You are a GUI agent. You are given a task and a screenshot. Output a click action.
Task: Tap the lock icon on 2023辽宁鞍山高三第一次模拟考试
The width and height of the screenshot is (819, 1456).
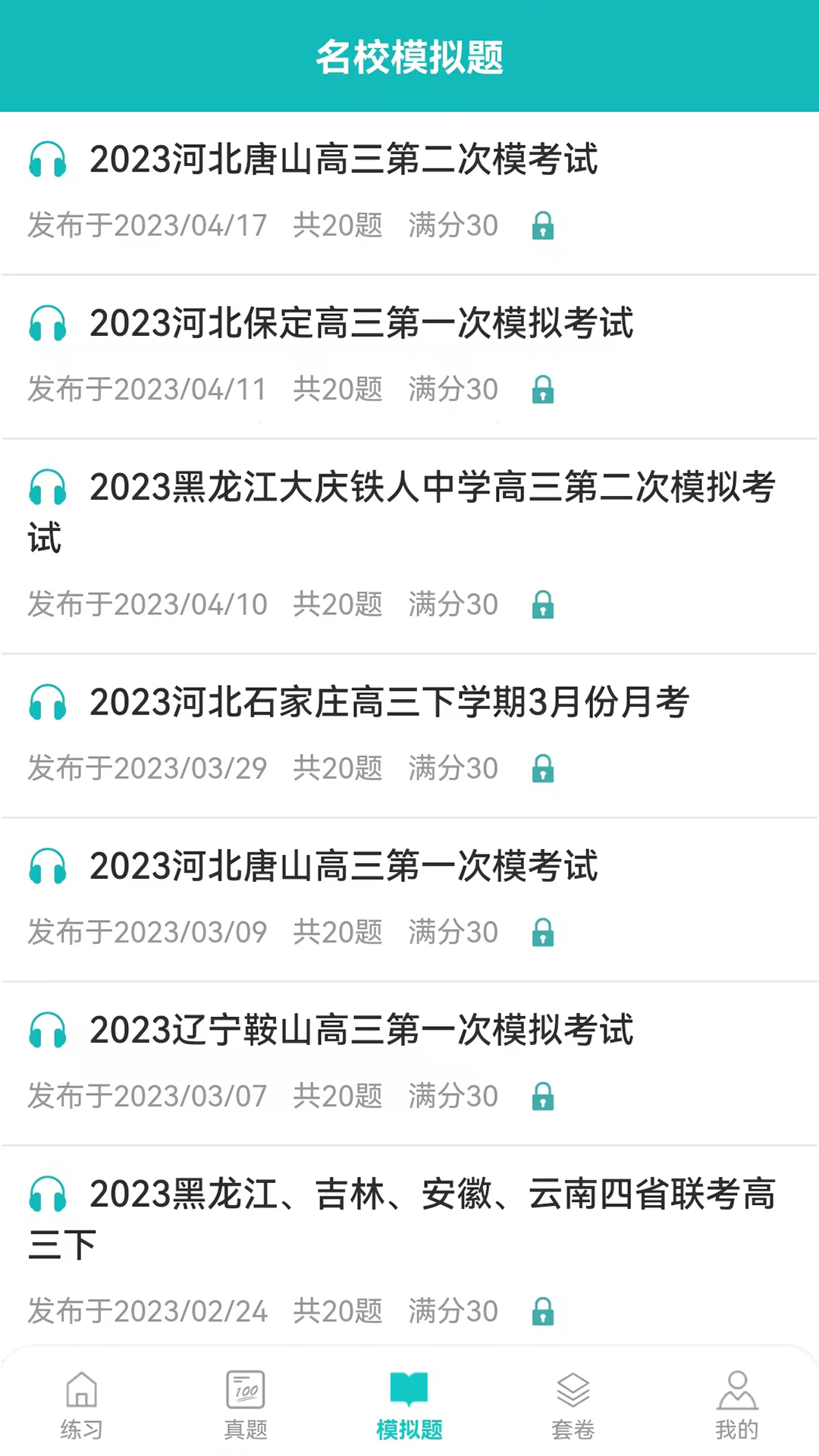[543, 1096]
